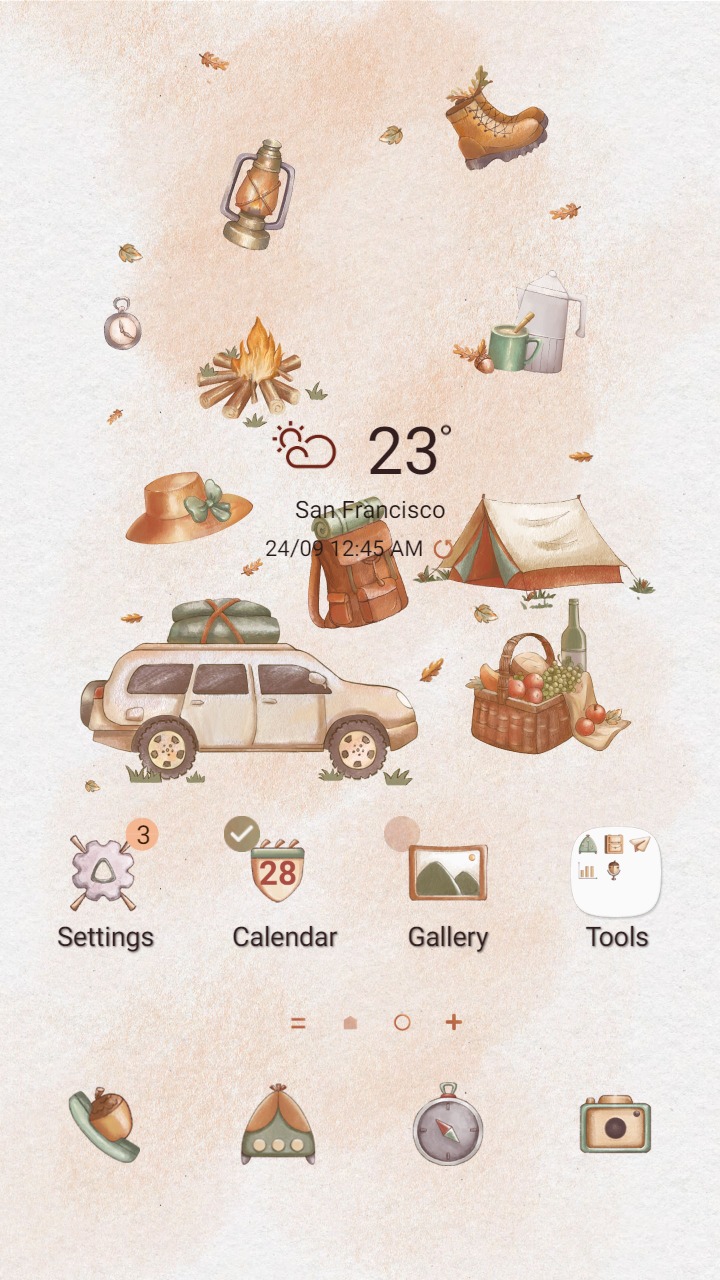Screen dimensions: 720x1280
Task: Tap the alarm icon beside the clock time
Action: (444, 548)
